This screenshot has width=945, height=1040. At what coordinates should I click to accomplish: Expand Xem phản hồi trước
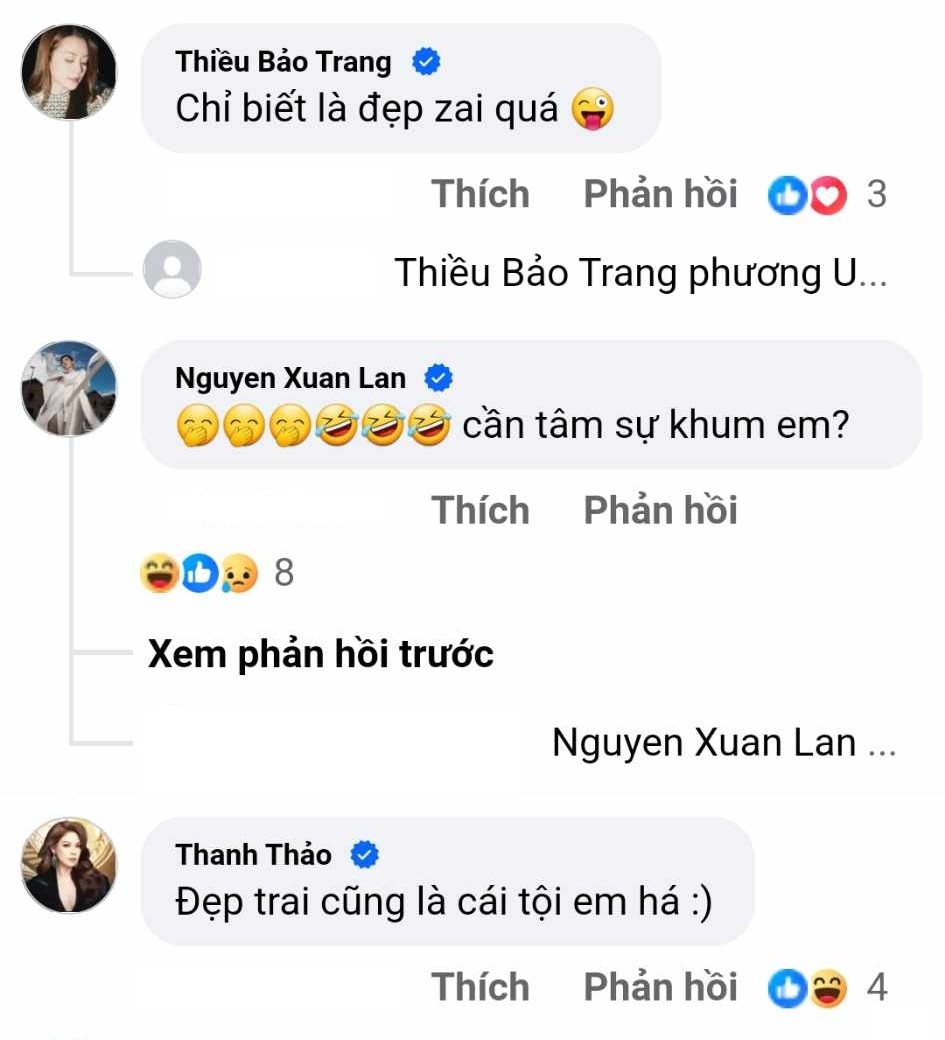pyautogui.click(x=320, y=655)
